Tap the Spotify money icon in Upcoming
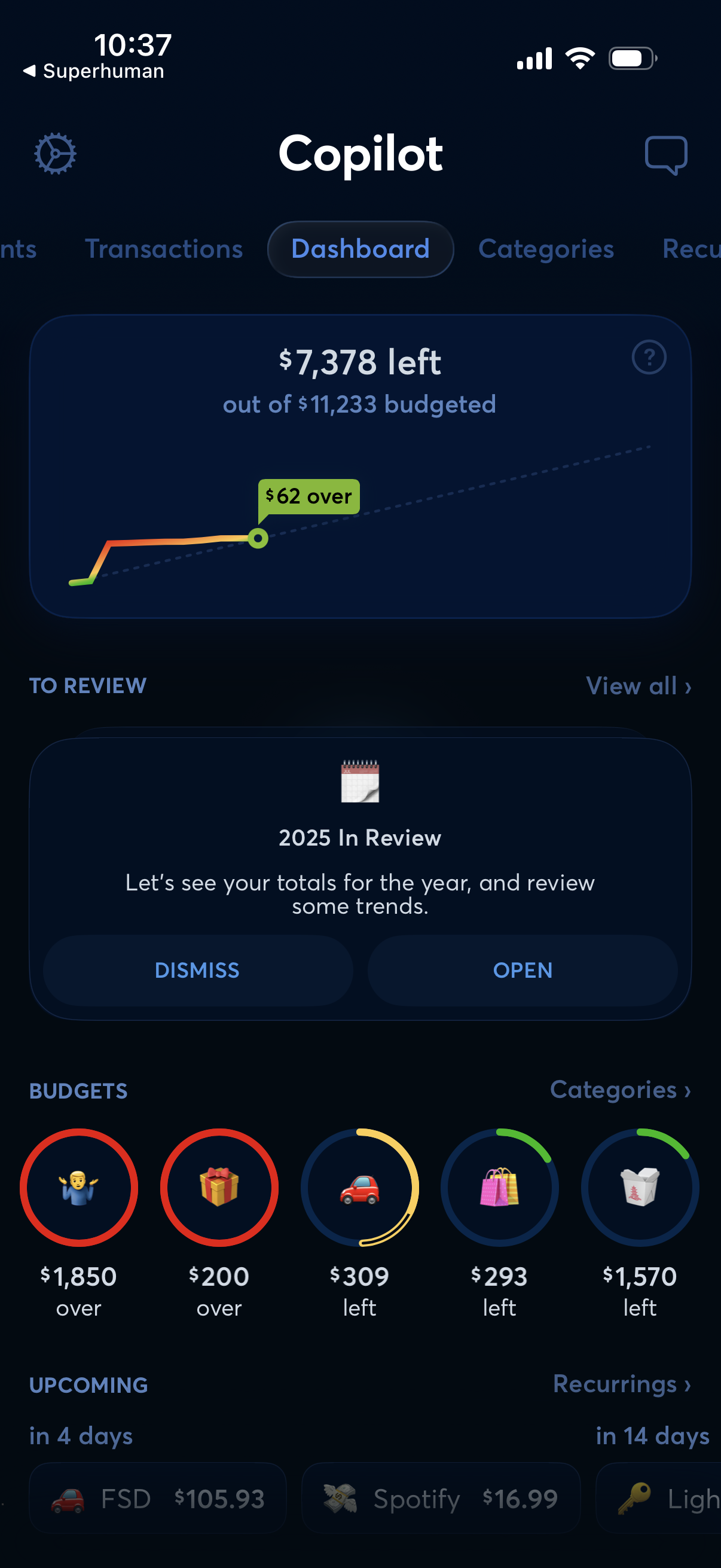This screenshot has width=721, height=1568. [340, 1499]
